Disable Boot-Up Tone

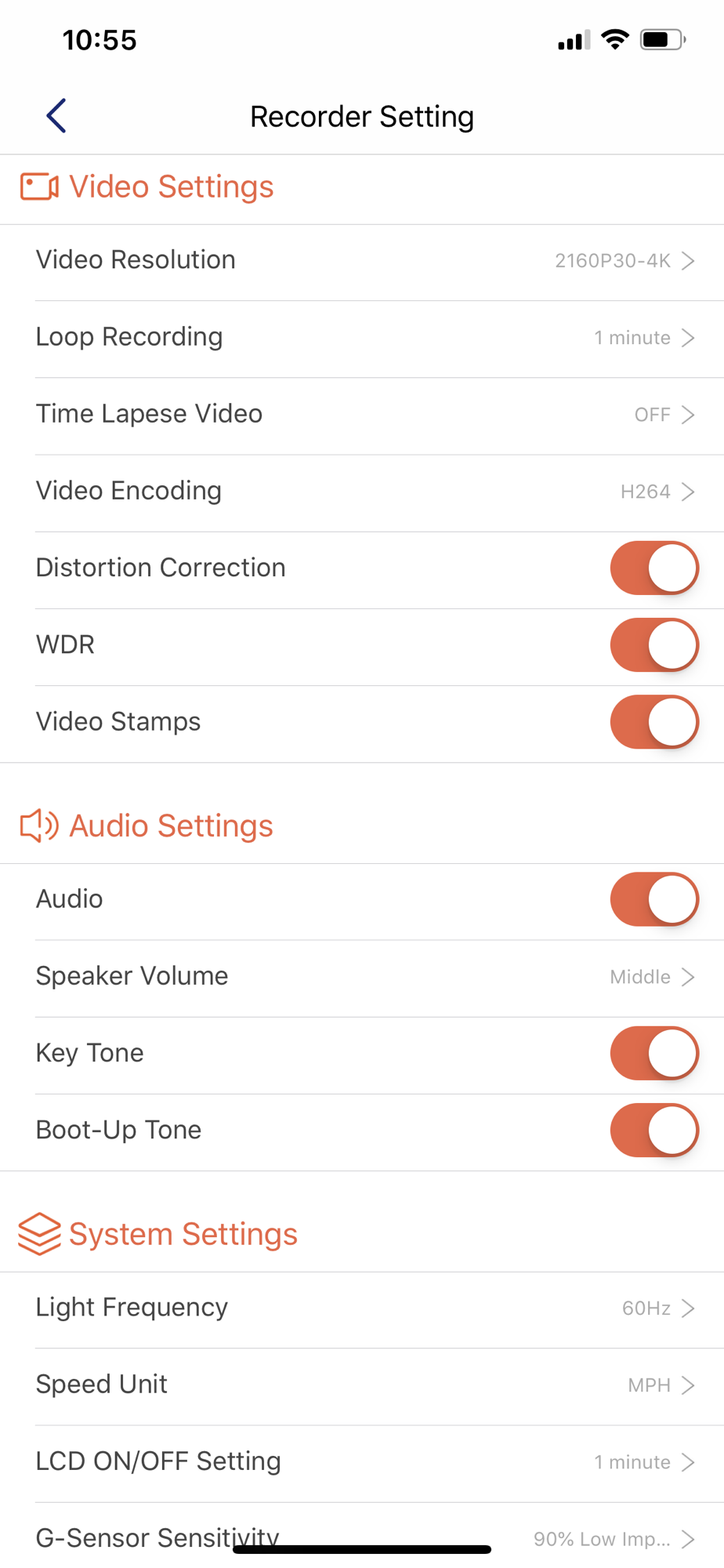point(654,1130)
